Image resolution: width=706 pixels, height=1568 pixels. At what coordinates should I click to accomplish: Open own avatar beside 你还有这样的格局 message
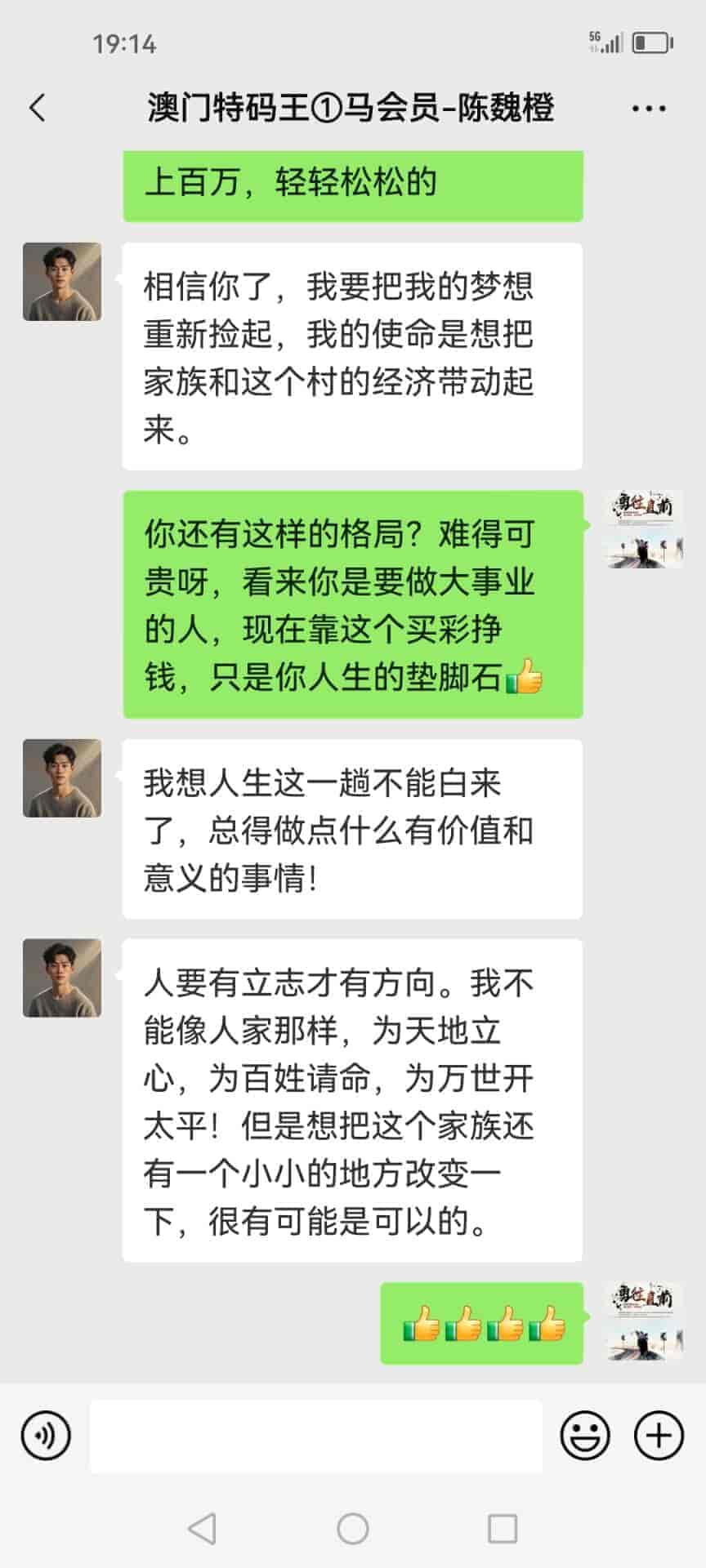pyautogui.click(x=644, y=529)
